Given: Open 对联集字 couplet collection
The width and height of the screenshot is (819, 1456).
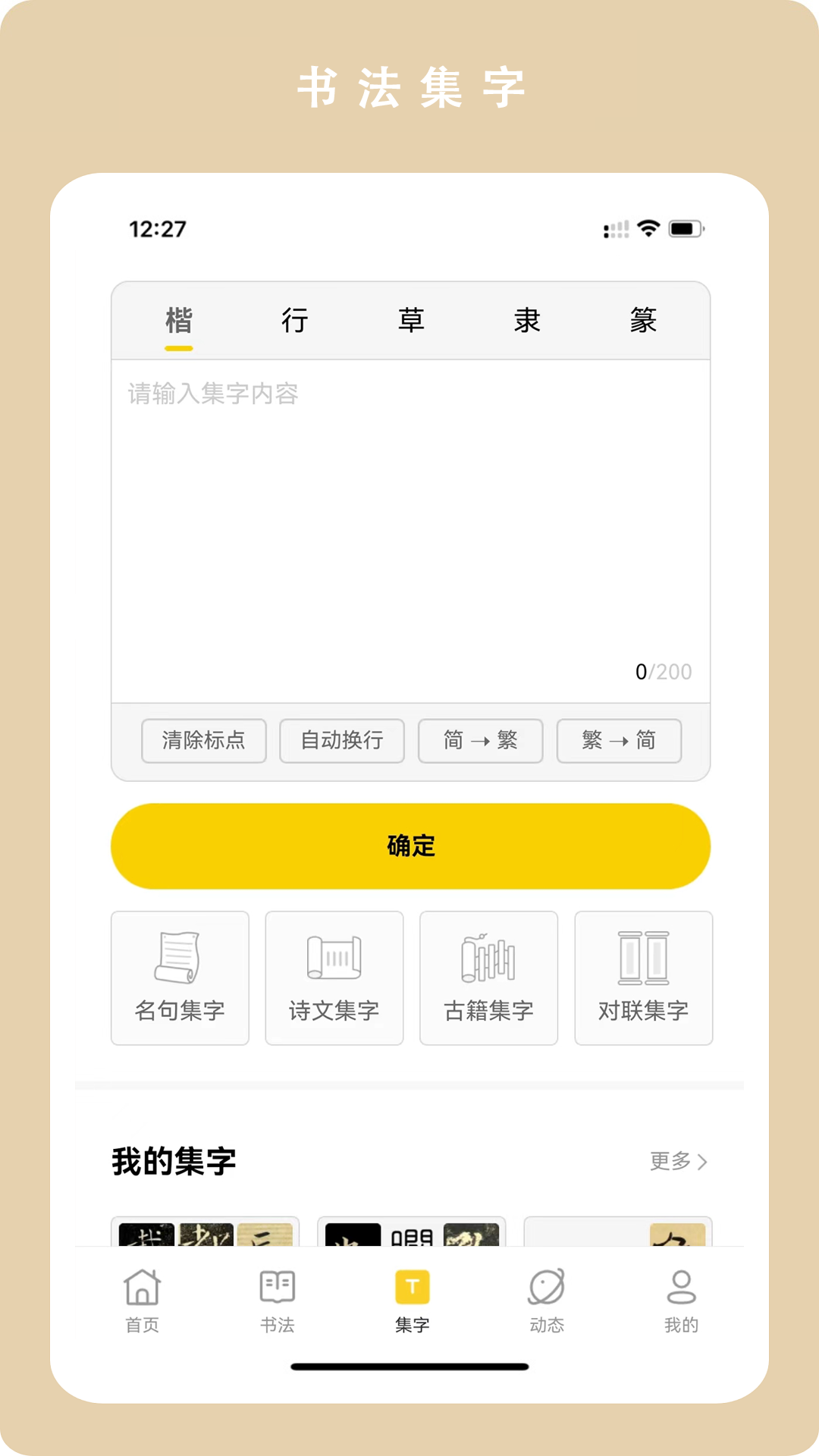Looking at the screenshot, I should (644, 977).
